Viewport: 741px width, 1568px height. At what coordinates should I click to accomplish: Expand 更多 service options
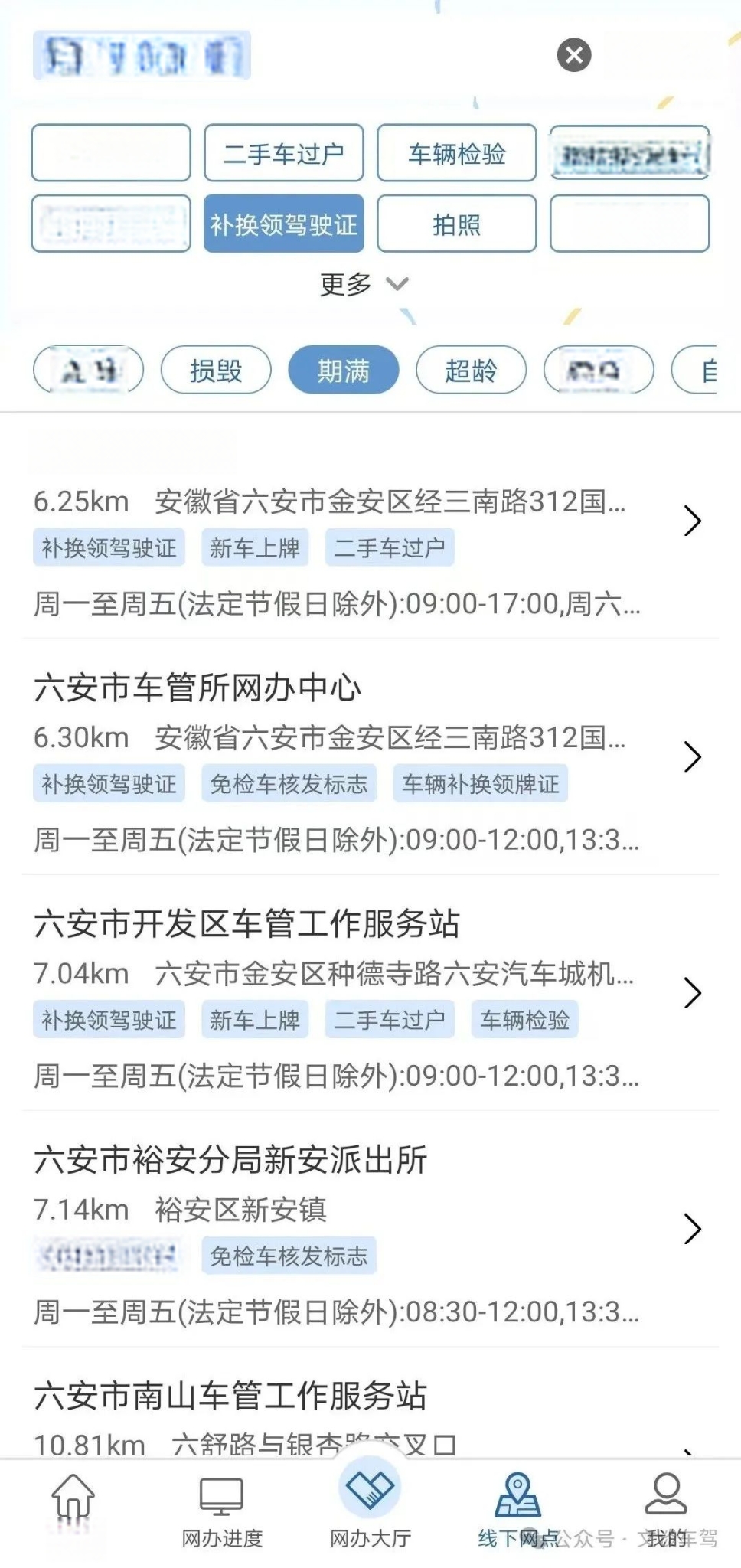coord(364,284)
